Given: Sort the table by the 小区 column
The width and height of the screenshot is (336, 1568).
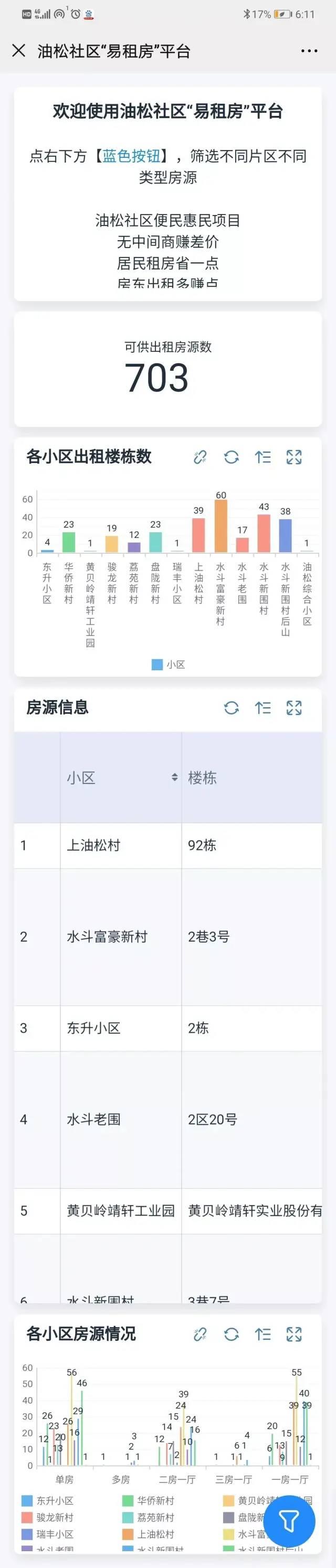Looking at the screenshot, I should [x=174, y=777].
